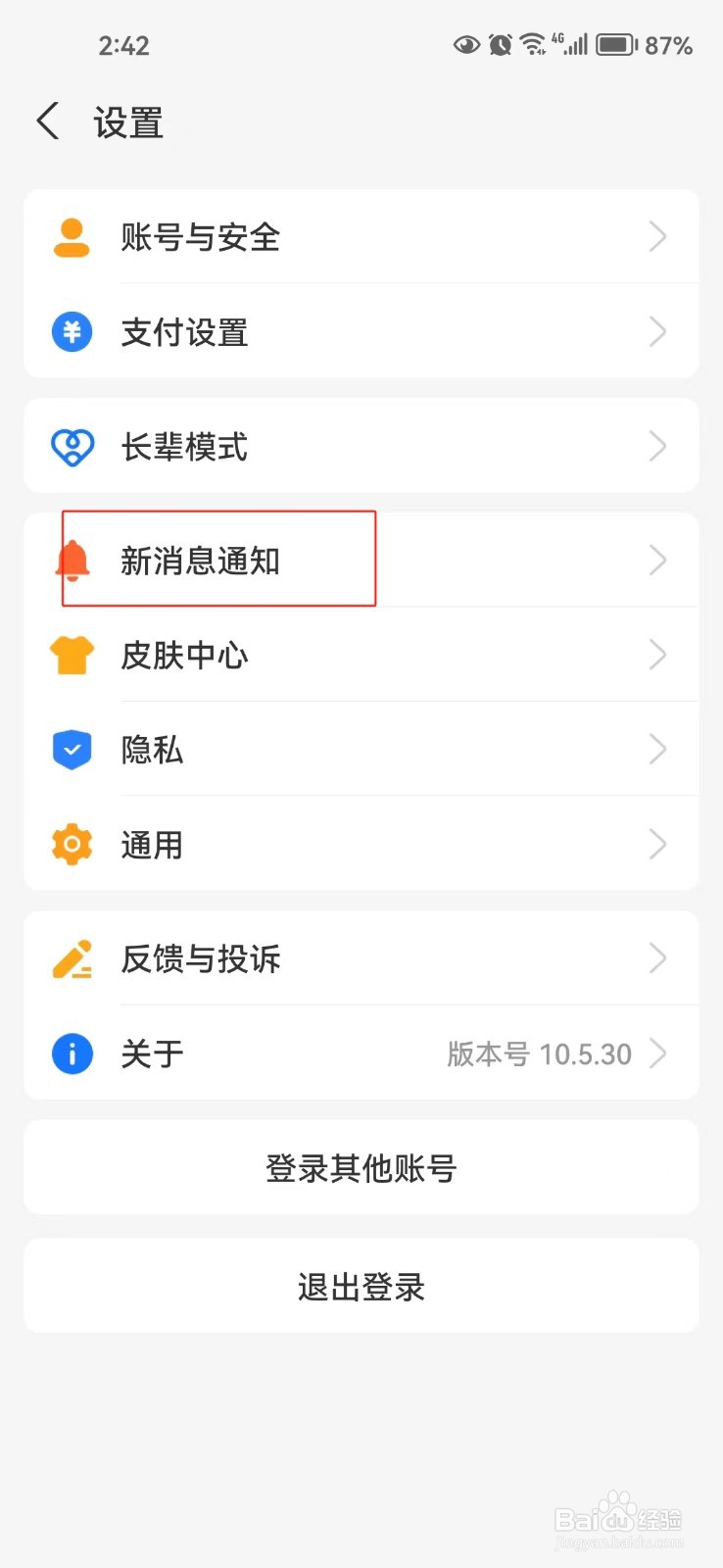Screen dimensions: 723x1568
Task: Tap the chevron on the 关于 row
Action: (657, 1053)
